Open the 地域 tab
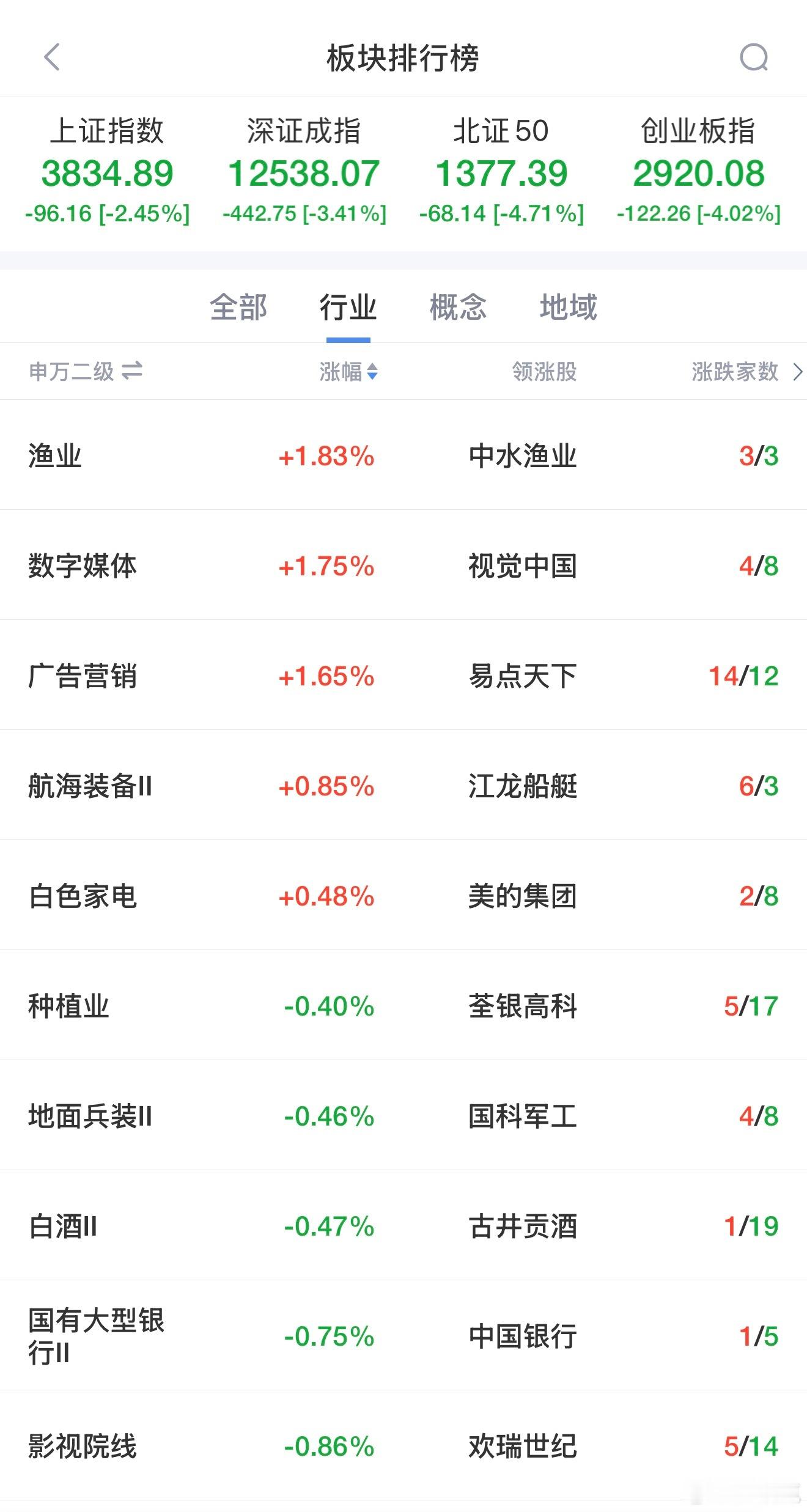Screen dimensions: 807x1512 click(x=569, y=308)
